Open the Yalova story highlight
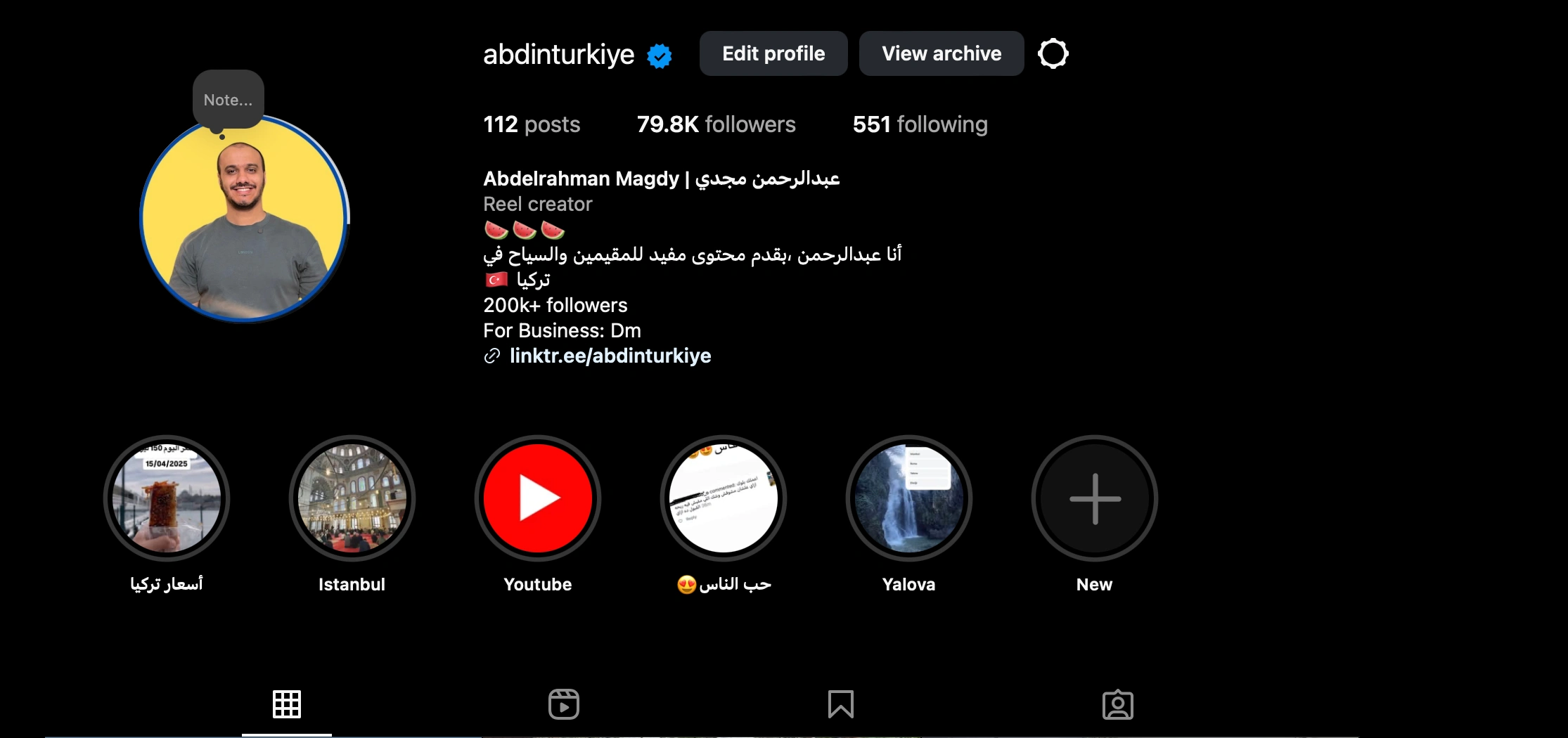Viewport: 1568px width, 738px height. tap(908, 498)
